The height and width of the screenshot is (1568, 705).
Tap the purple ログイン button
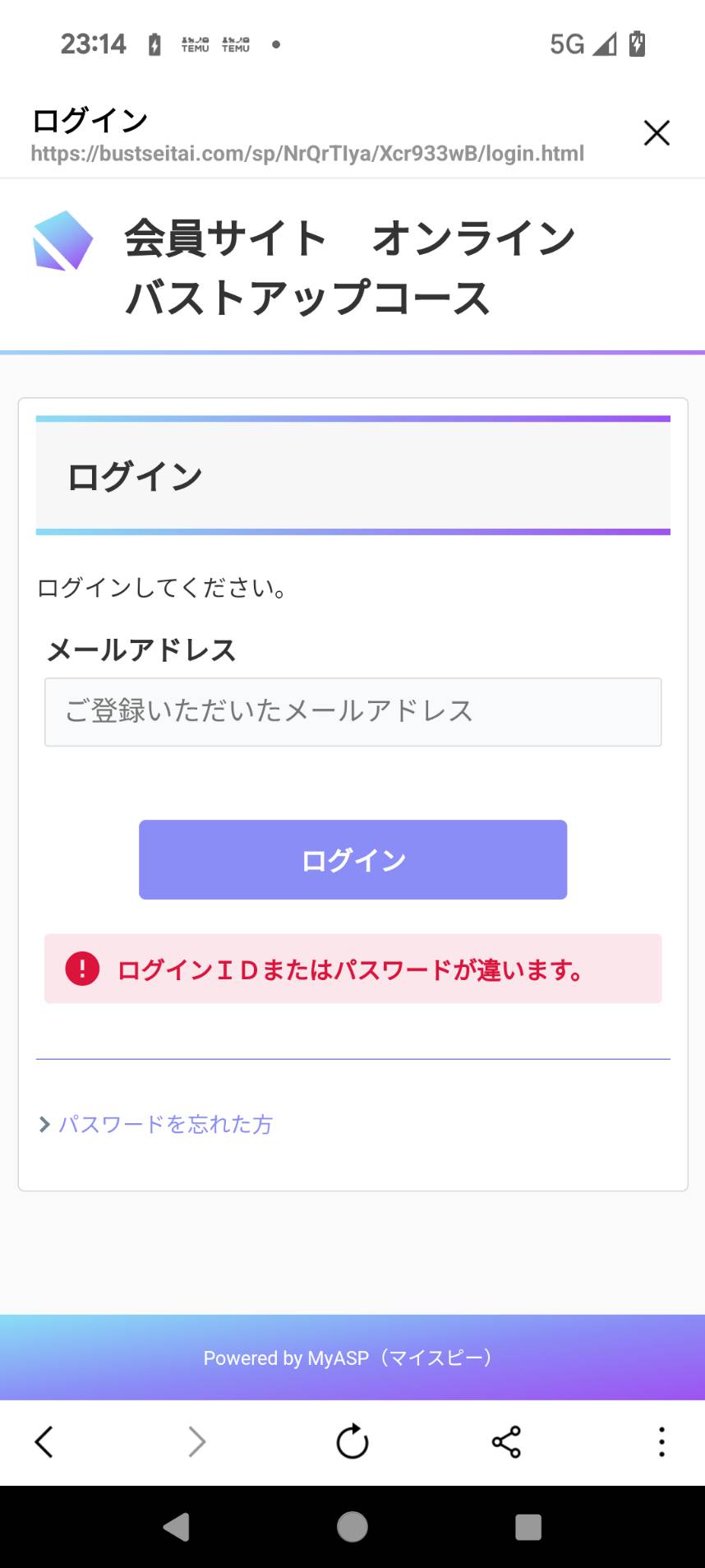pyautogui.click(x=352, y=859)
